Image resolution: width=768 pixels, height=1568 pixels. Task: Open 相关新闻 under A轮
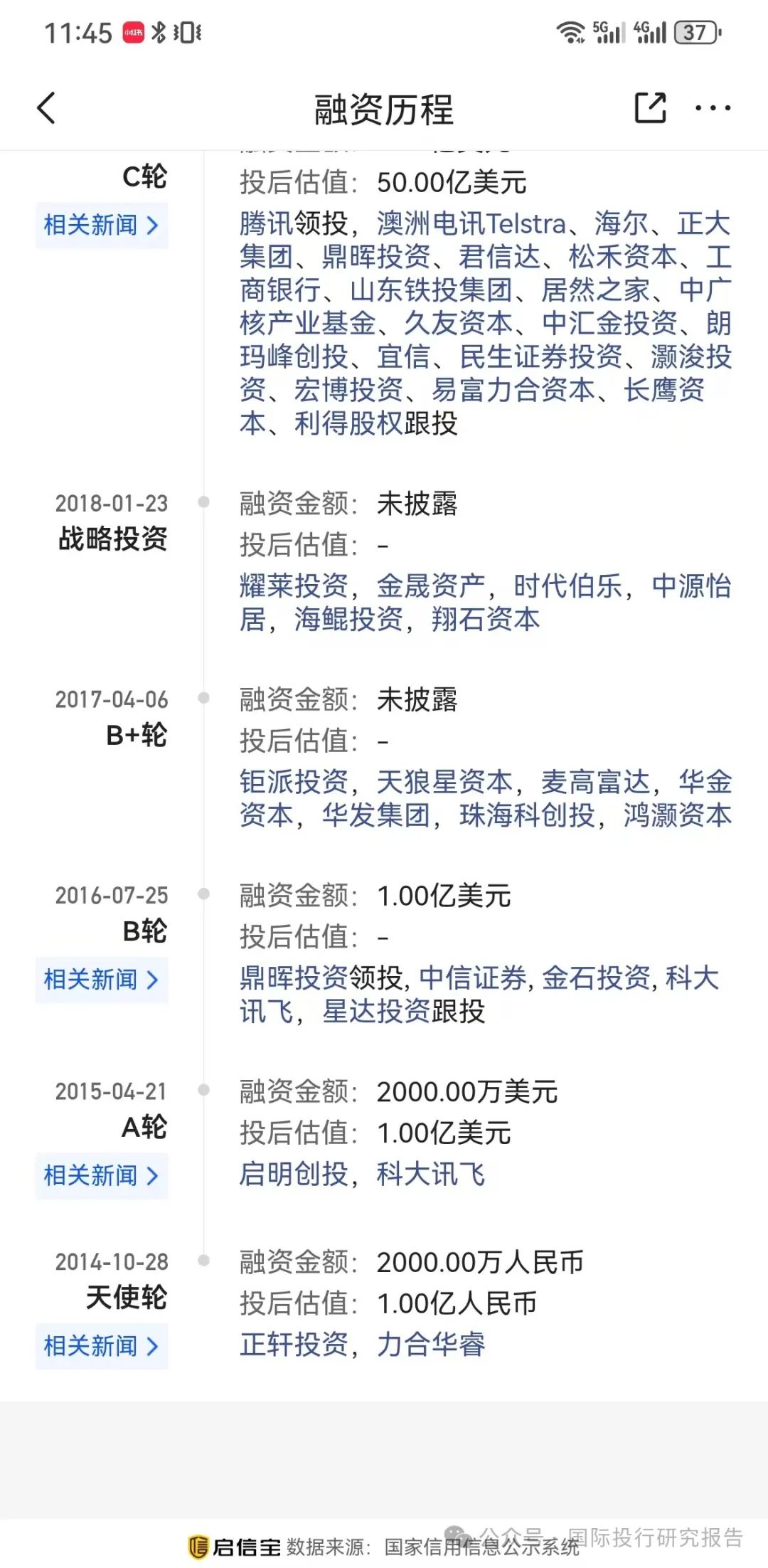[102, 1175]
